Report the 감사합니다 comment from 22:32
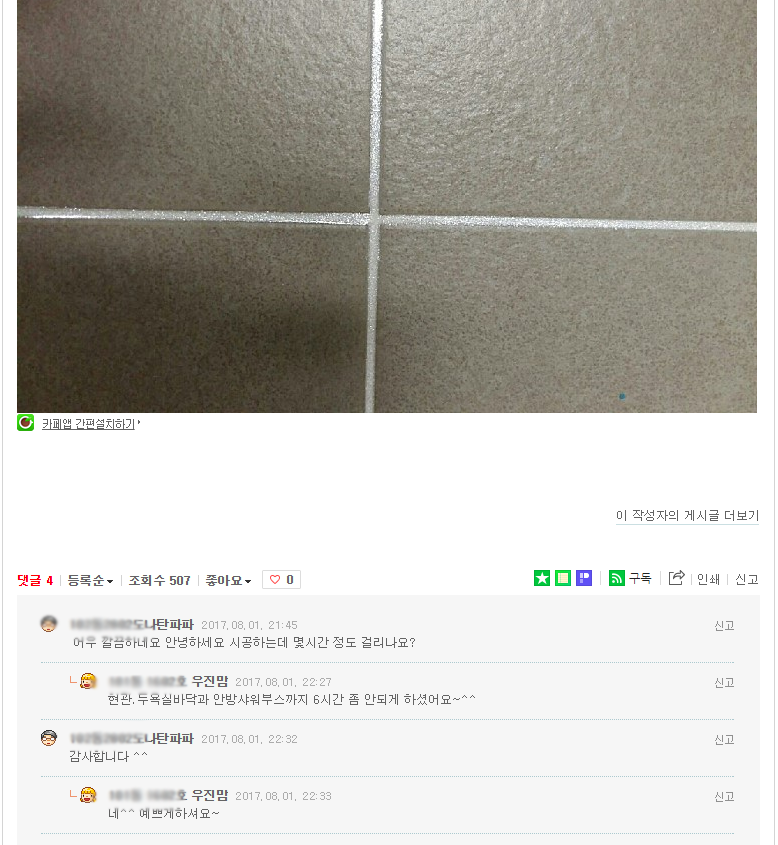 [724, 740]
